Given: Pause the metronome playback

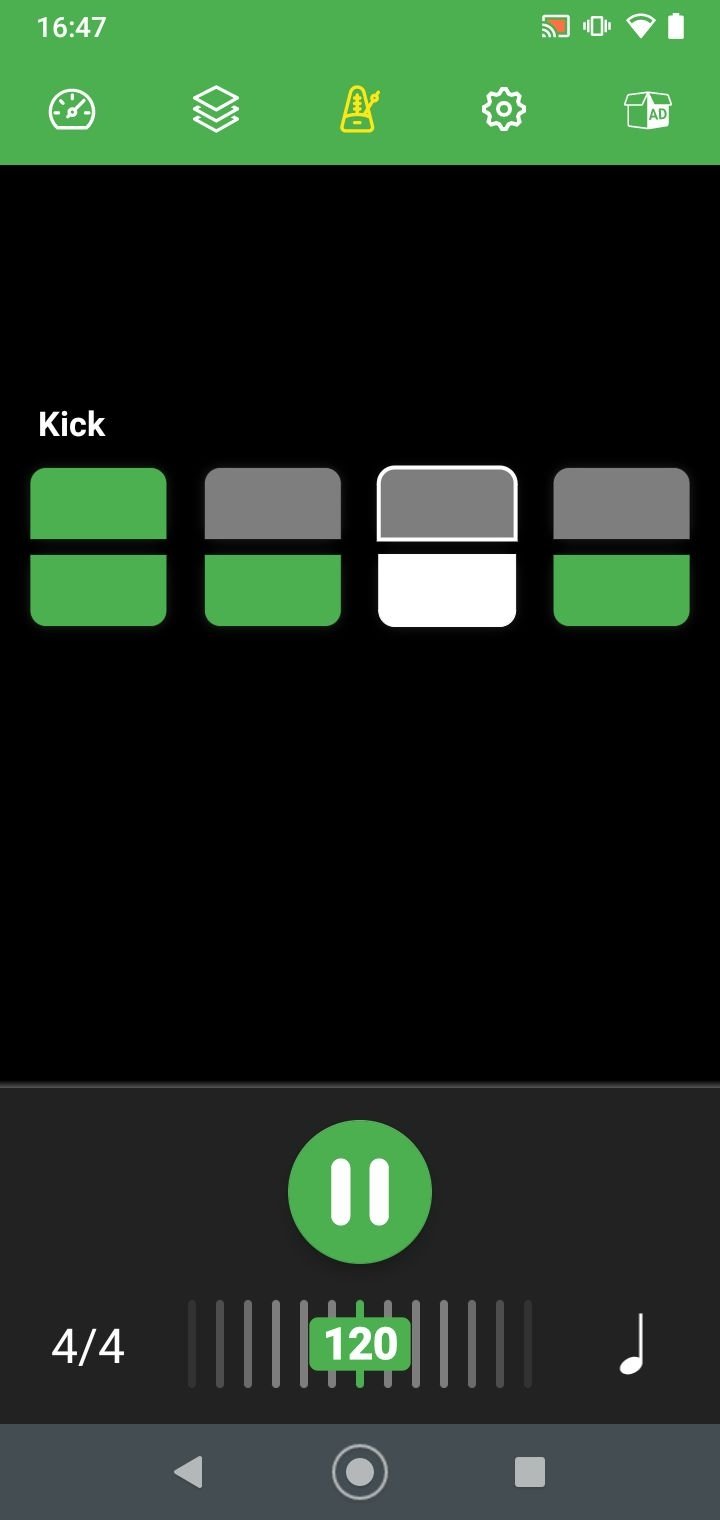Looking at the screenshot, I should [x=360, y=1192].
